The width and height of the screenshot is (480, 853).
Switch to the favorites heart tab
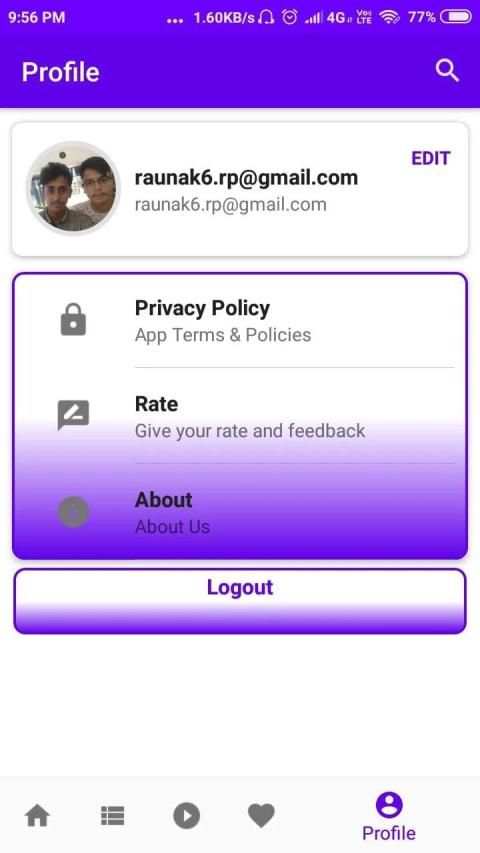261,816
